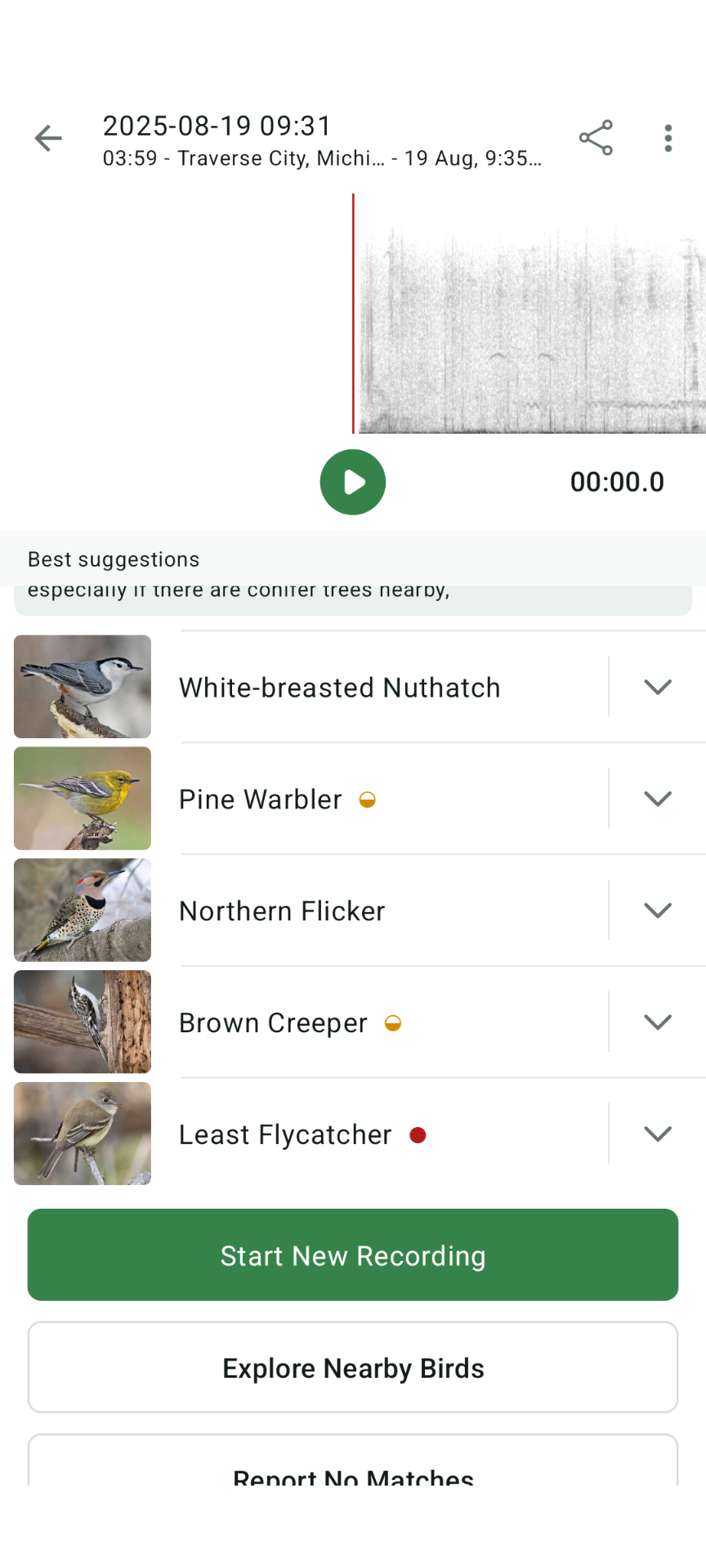
Task: Share this recording
Action: tap(596, 138)
